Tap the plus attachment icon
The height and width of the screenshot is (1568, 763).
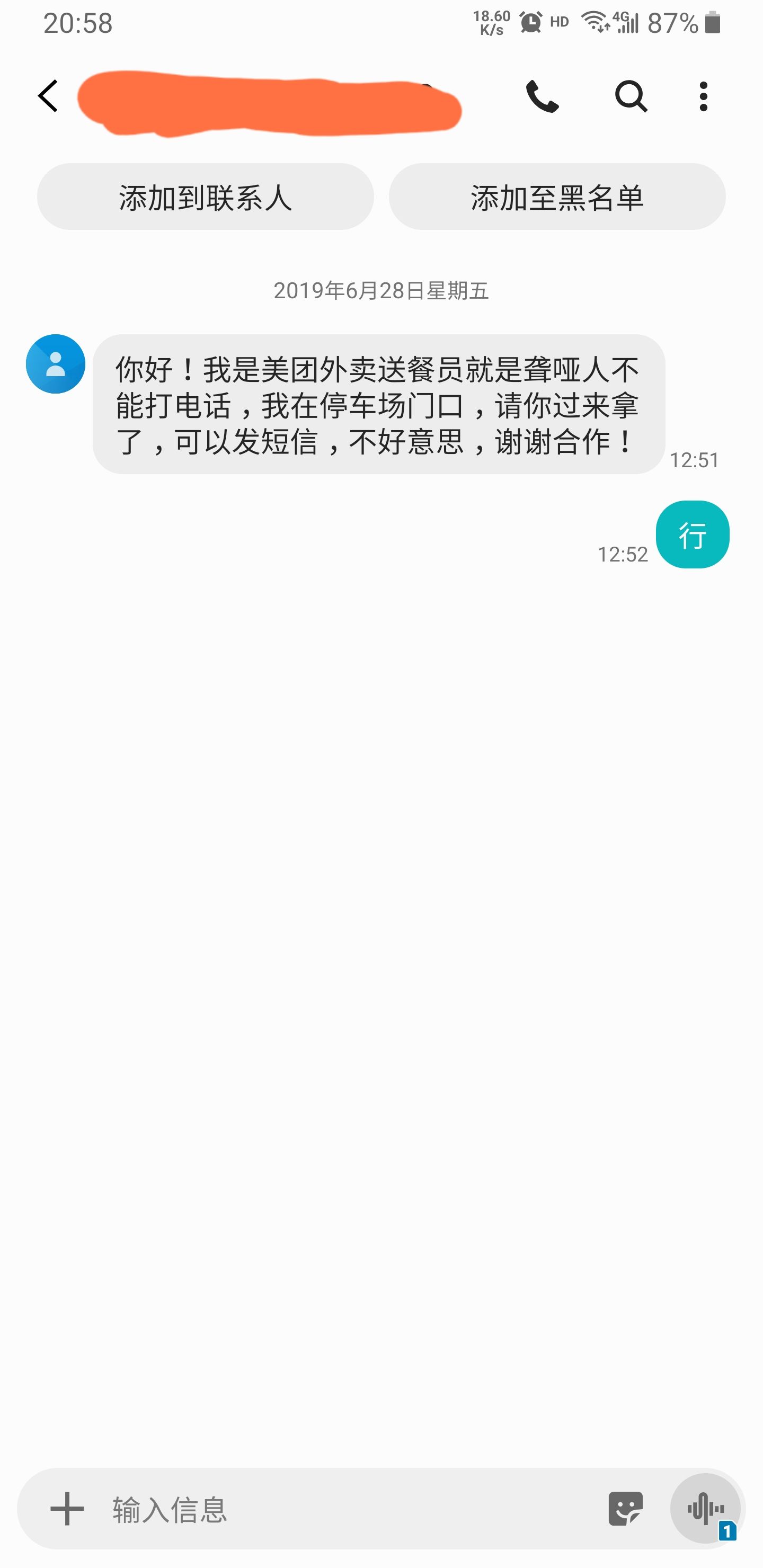coord(67,1508)
